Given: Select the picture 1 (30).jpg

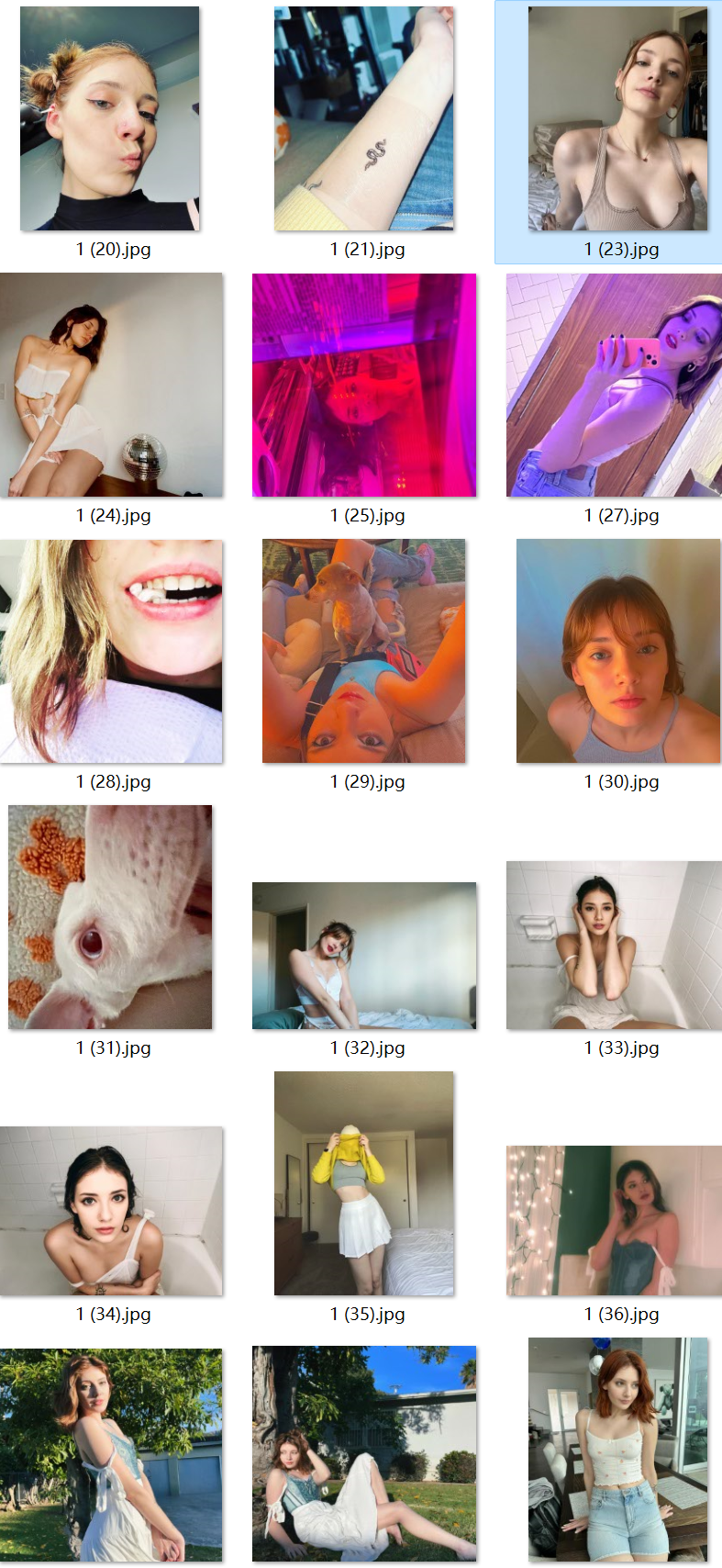Looking at the screenshot, I should [x=617, y=651].
